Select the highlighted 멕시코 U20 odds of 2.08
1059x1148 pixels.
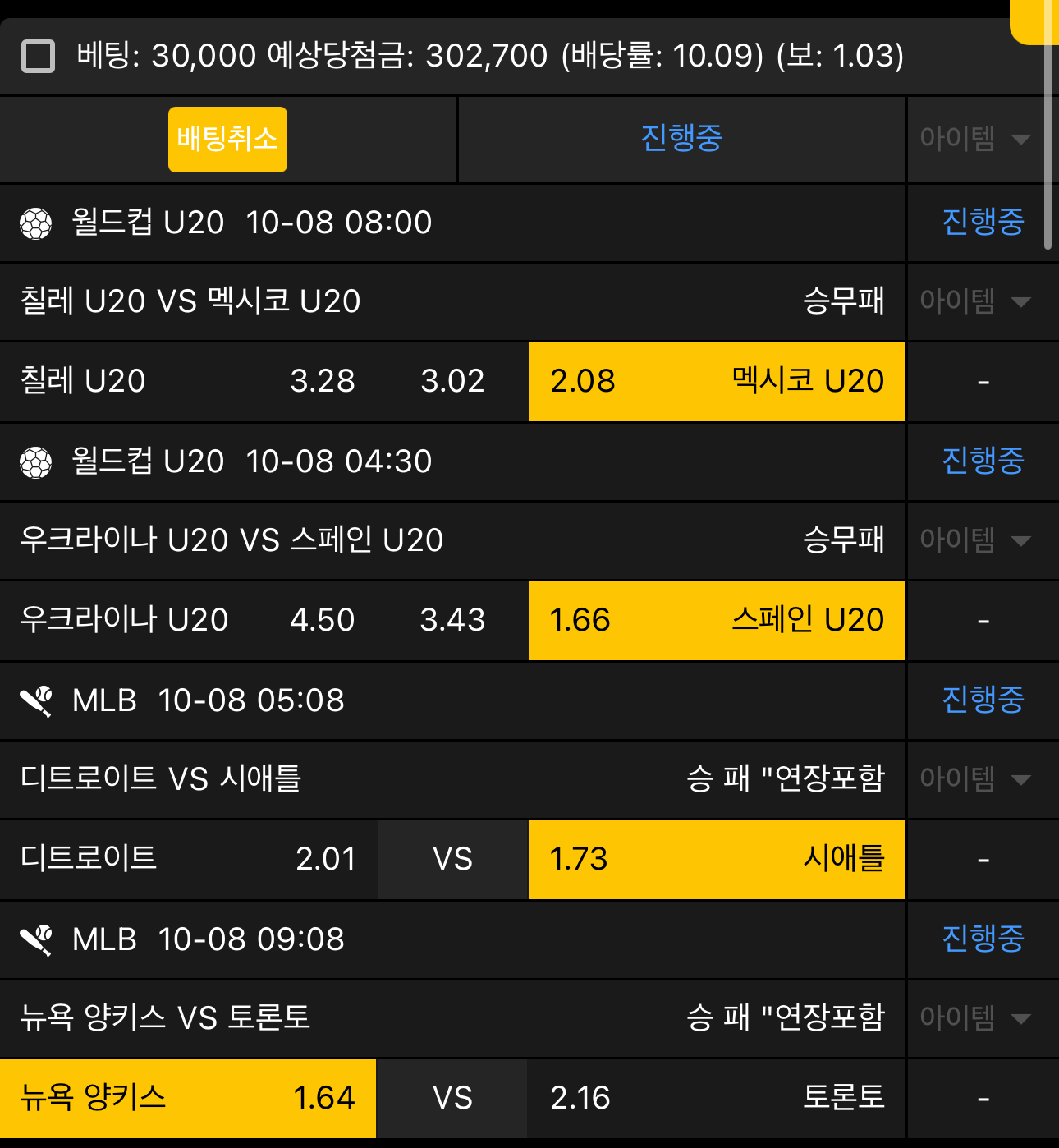point(717,382)
